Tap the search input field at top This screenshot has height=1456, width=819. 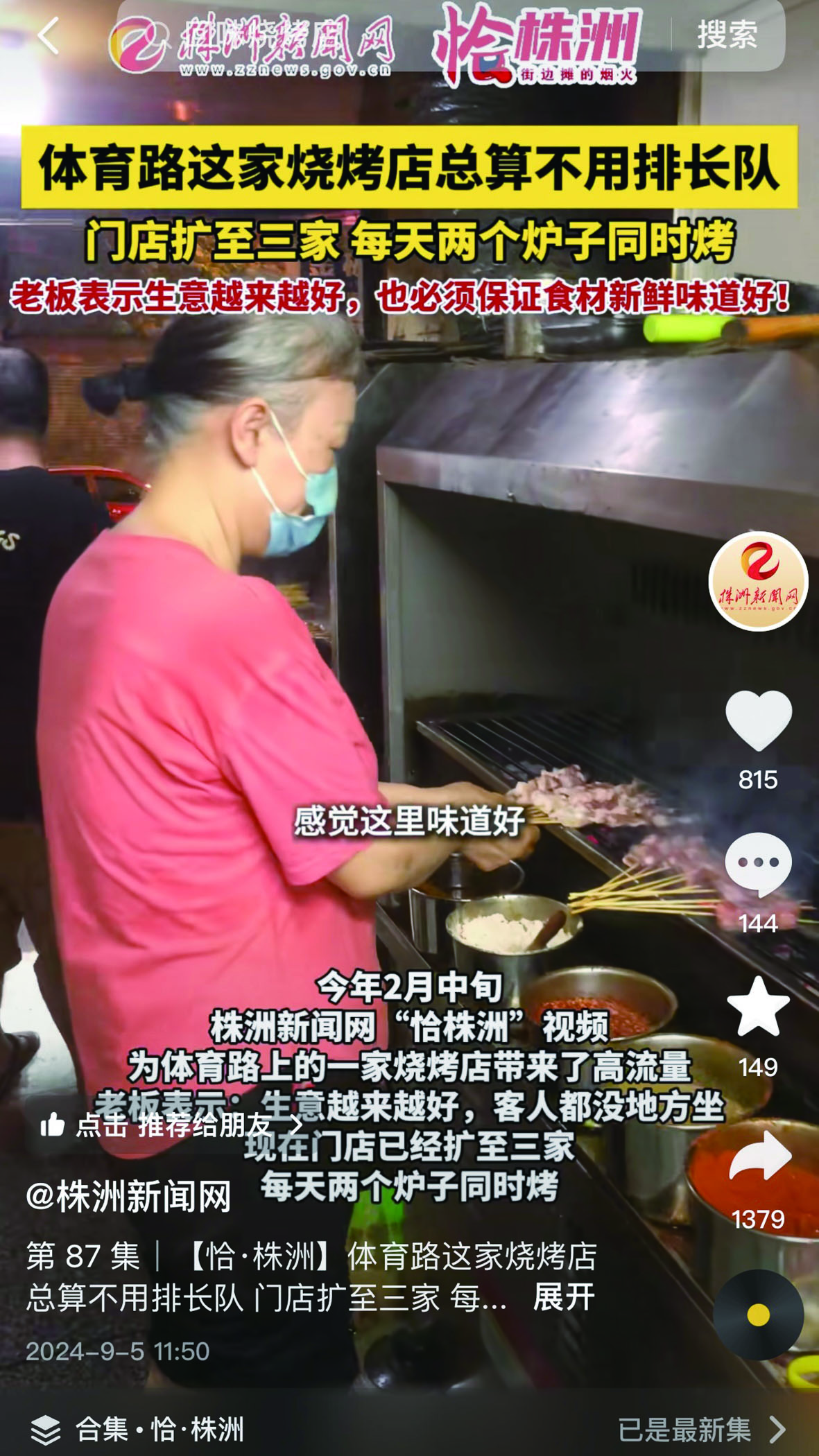point(388,35)
